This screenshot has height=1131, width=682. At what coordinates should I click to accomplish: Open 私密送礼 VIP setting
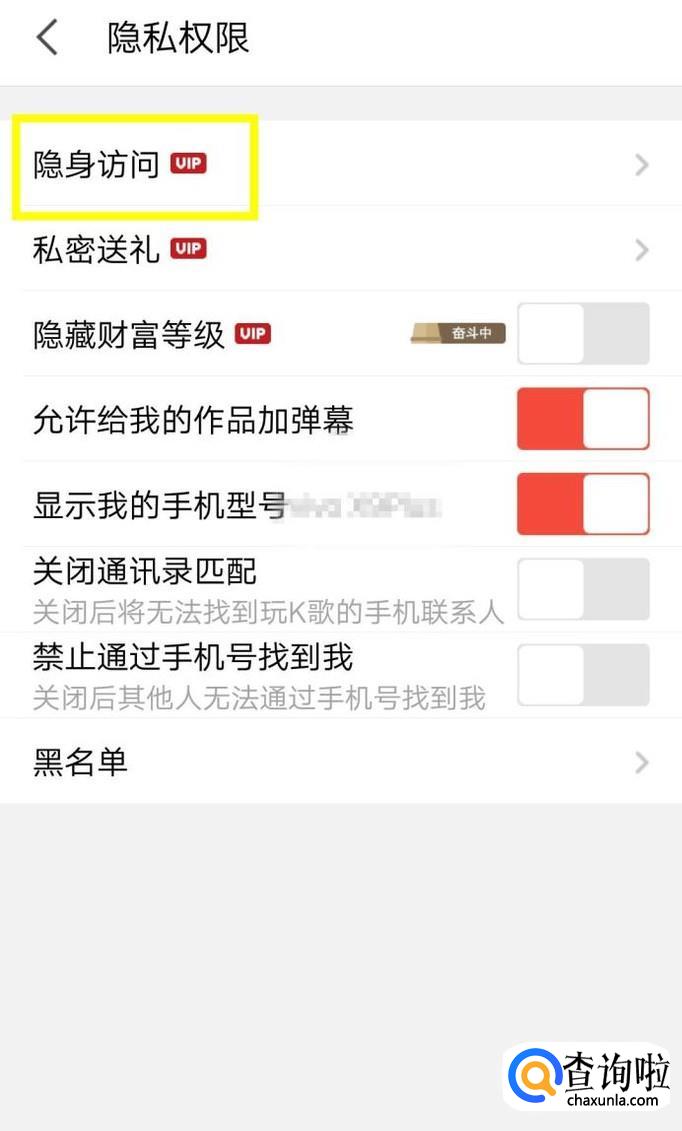(340, 249)
